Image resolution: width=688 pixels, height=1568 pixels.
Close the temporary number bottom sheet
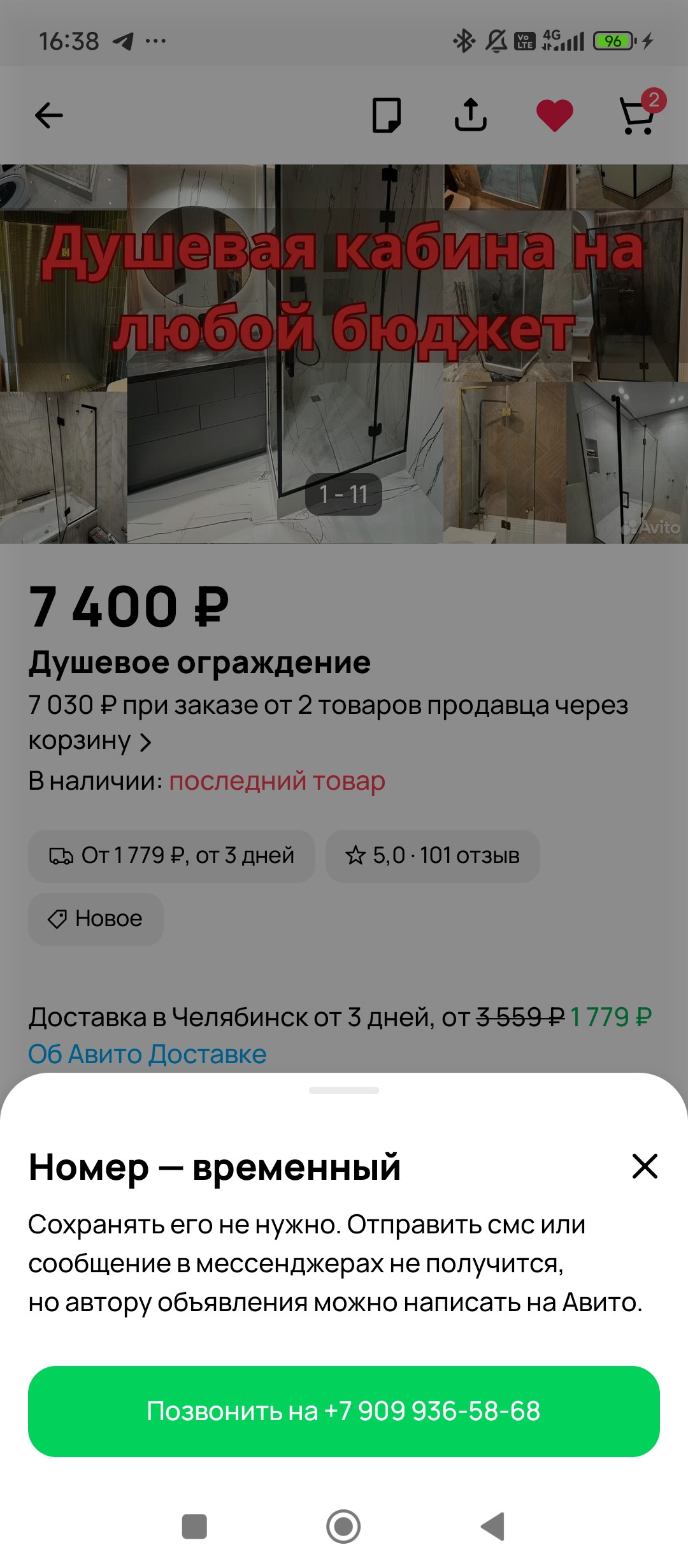click(x=644, y=1166)
